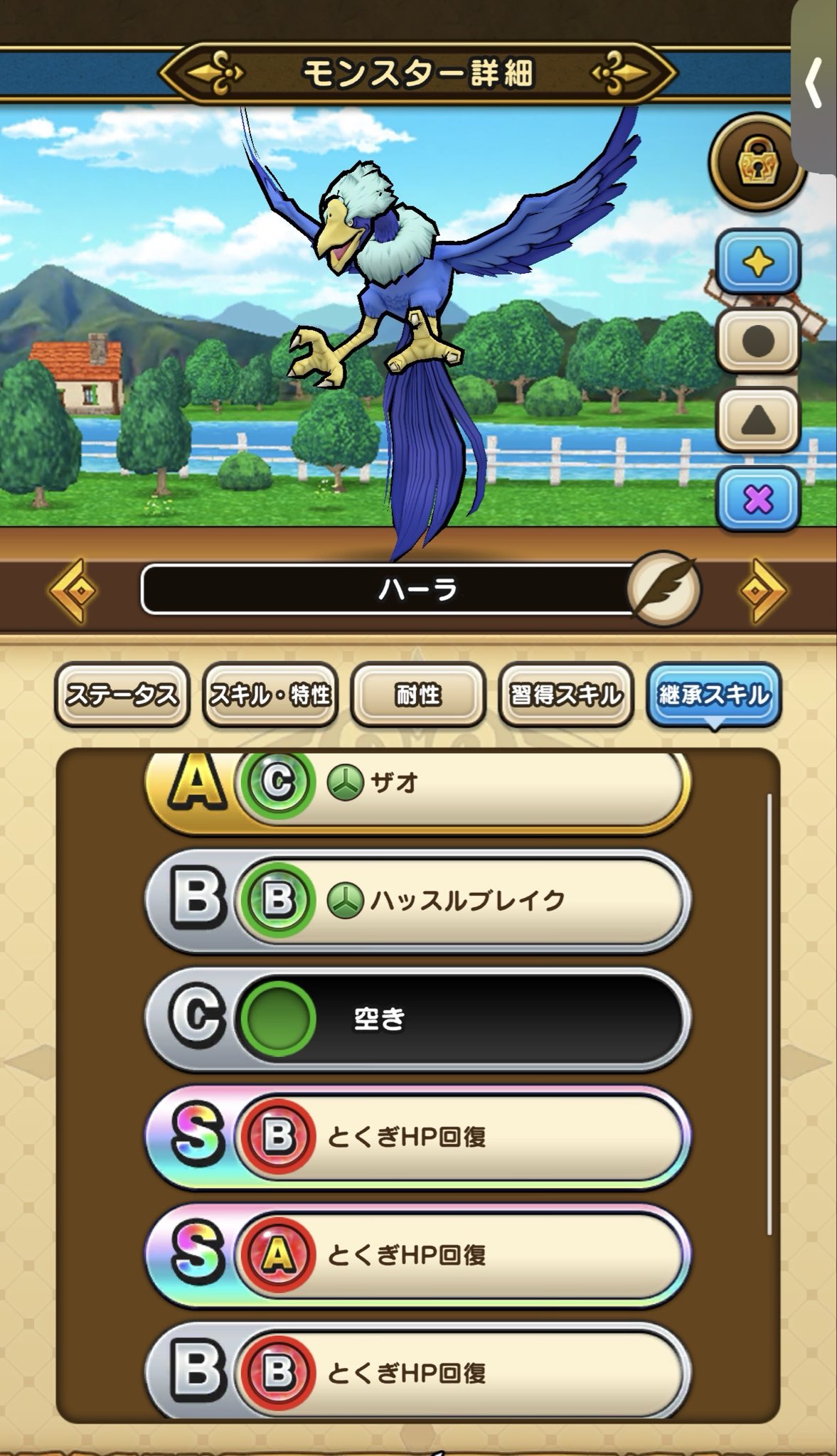This screenshot has height=1456, width=837.
Task: Open the 耐性 tab
Action: (418, 695)
